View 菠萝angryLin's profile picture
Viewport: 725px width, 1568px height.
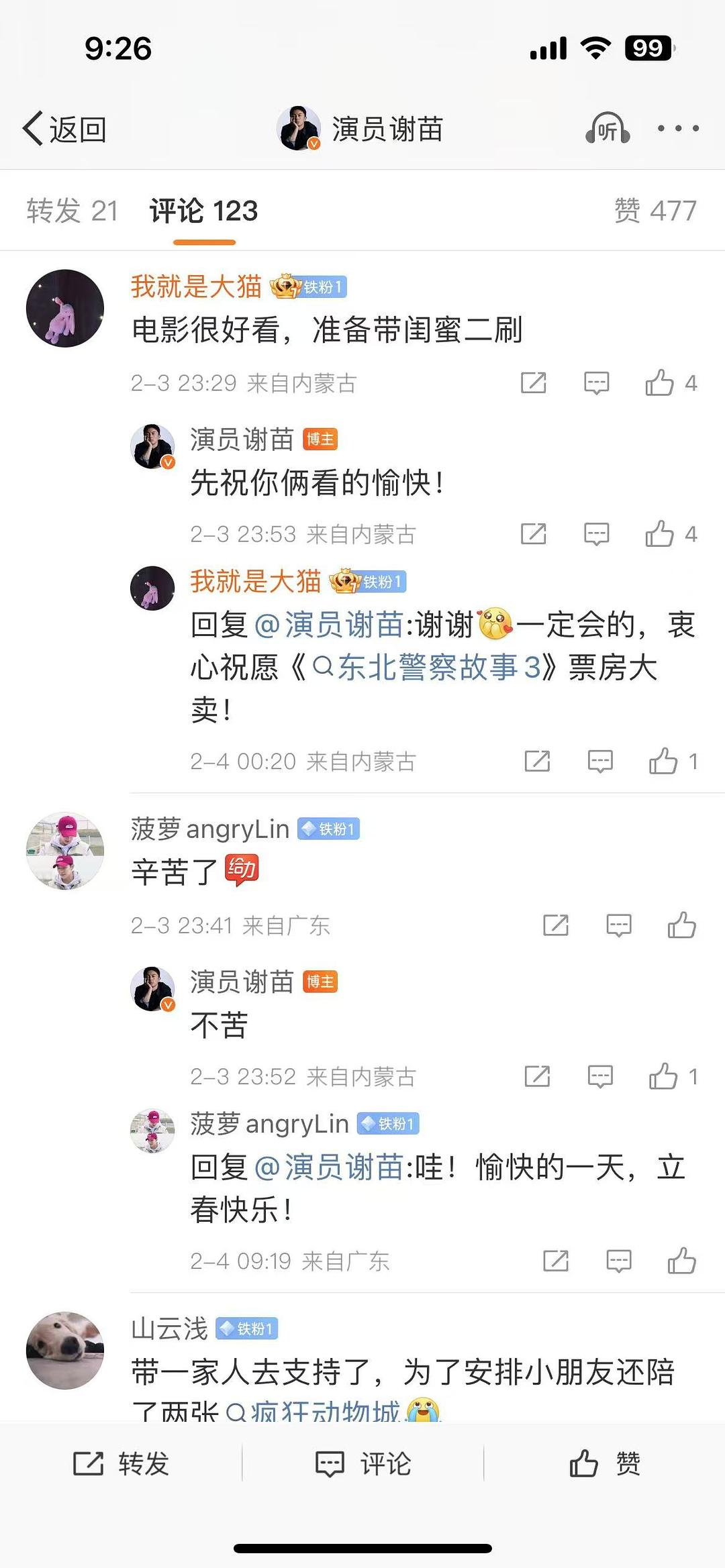(x=65, y=851)
